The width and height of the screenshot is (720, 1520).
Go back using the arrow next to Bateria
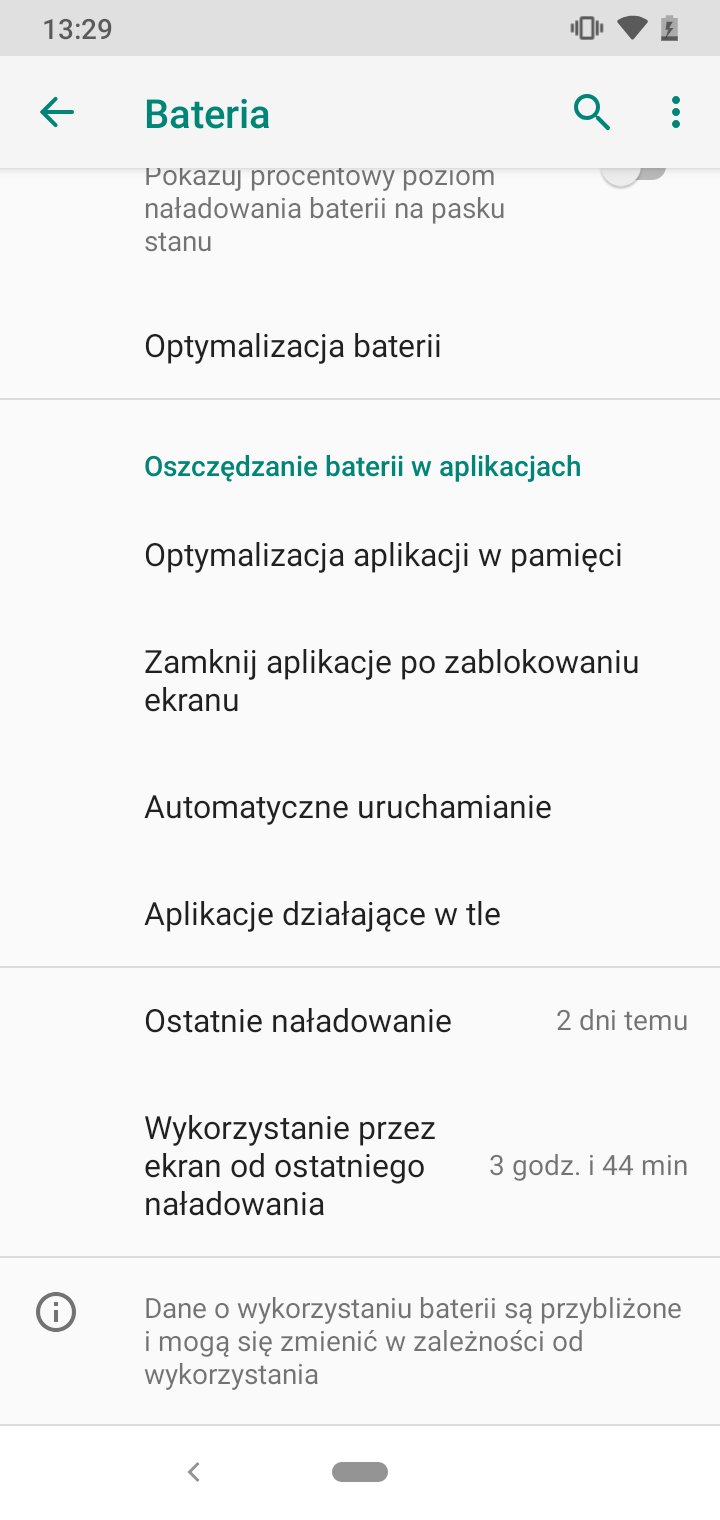tap(57, 113)
